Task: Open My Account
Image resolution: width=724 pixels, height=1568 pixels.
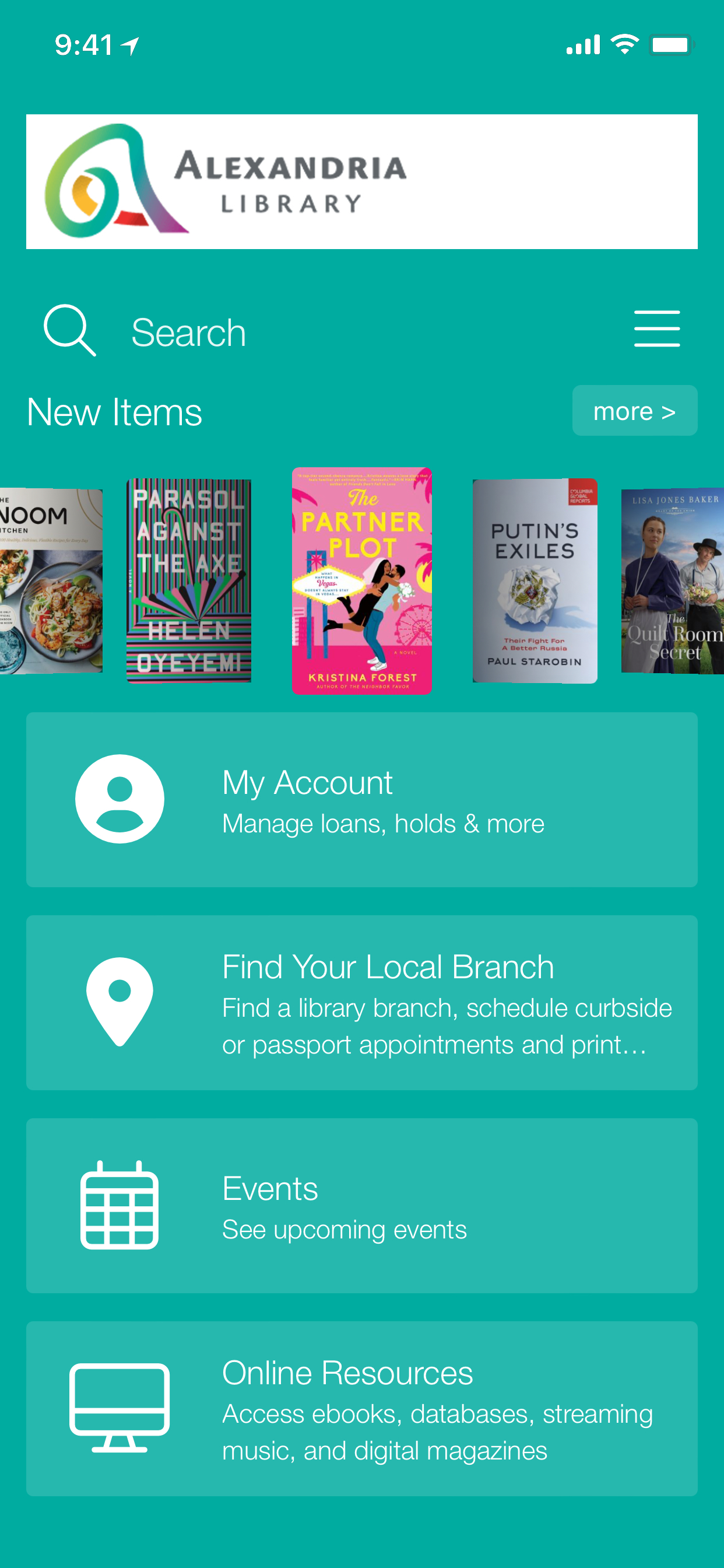Action: tap(361, 799)
